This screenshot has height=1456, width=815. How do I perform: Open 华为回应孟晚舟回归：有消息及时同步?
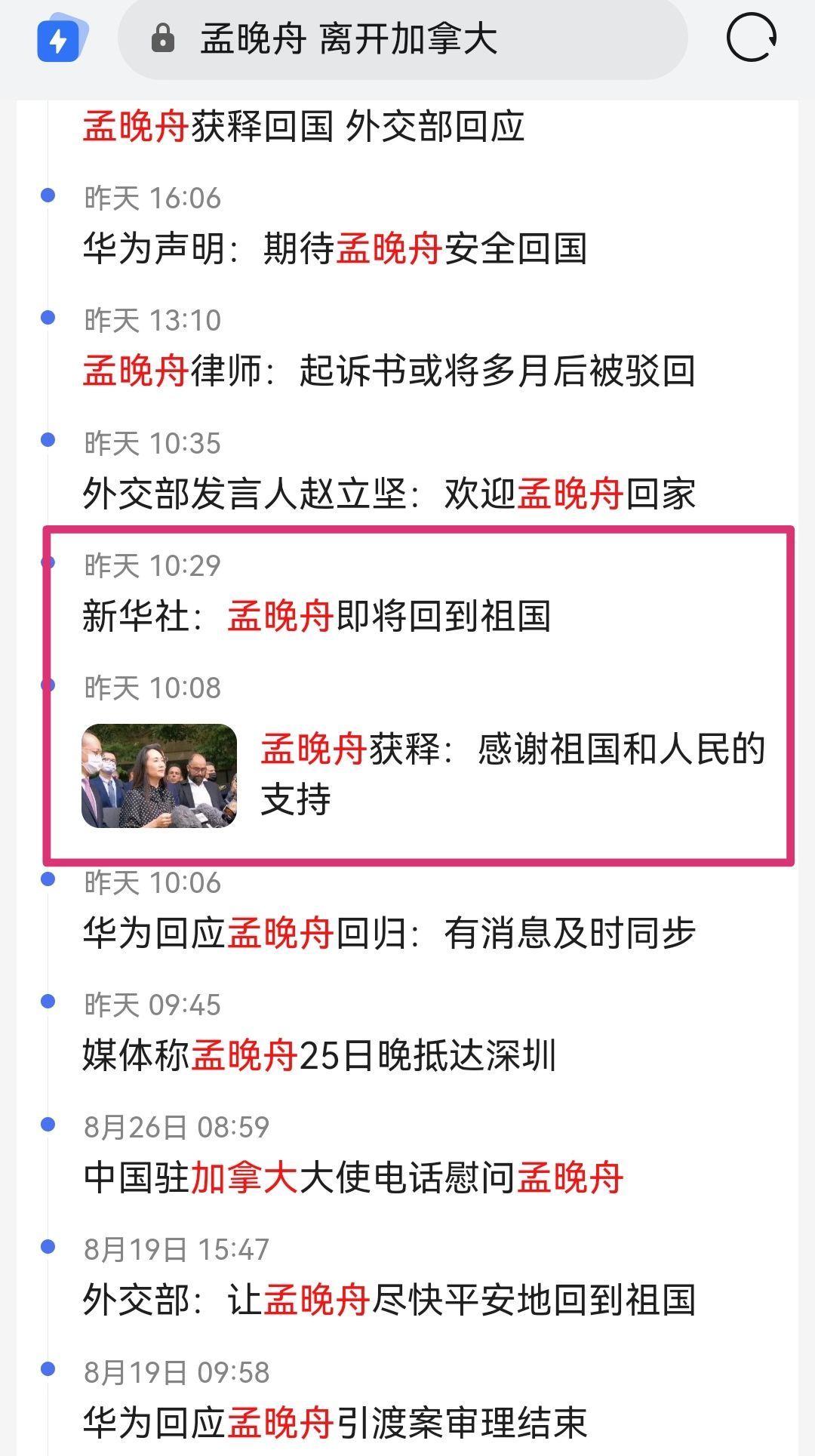coord(389,934)
